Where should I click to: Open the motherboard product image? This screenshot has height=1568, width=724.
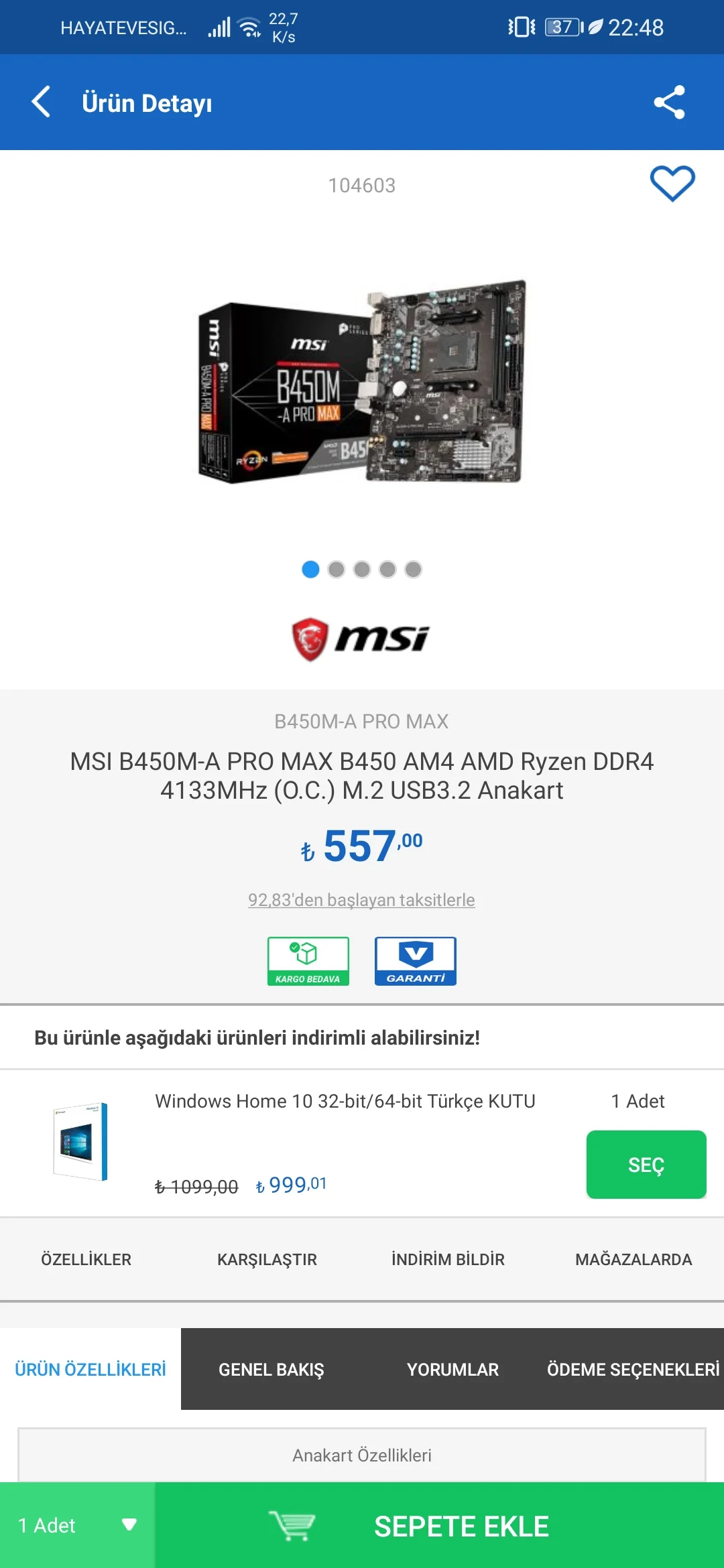362,382
